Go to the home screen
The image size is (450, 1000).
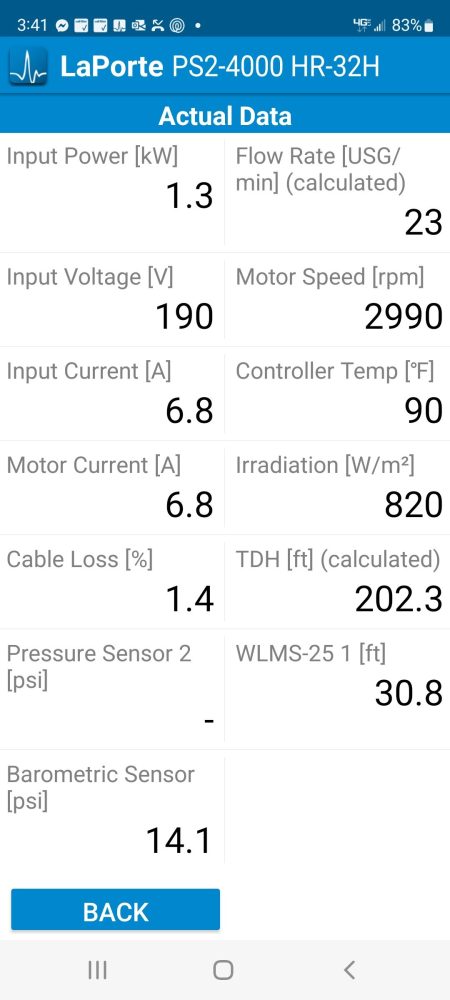[223, 970]
